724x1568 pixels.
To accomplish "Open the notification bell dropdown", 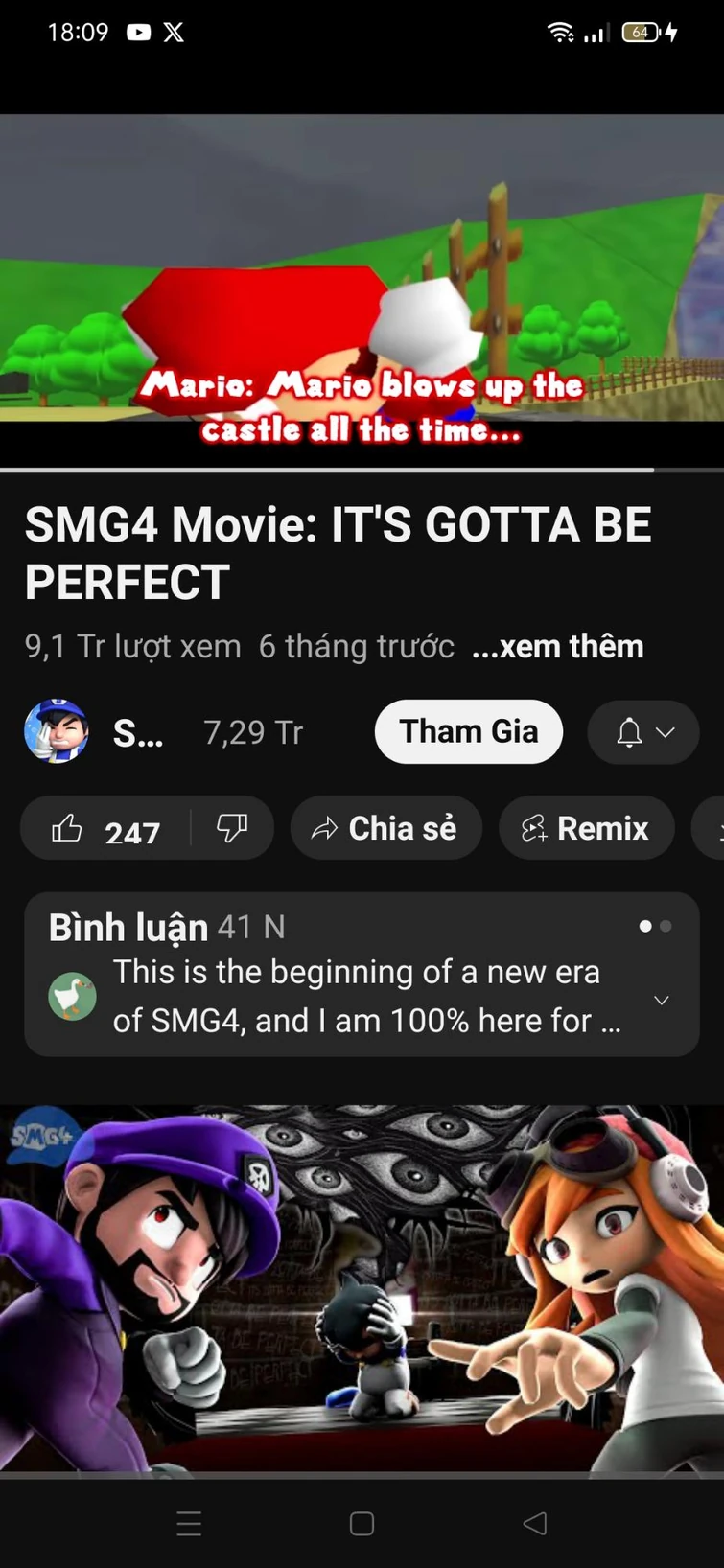I will coord(643,732).
